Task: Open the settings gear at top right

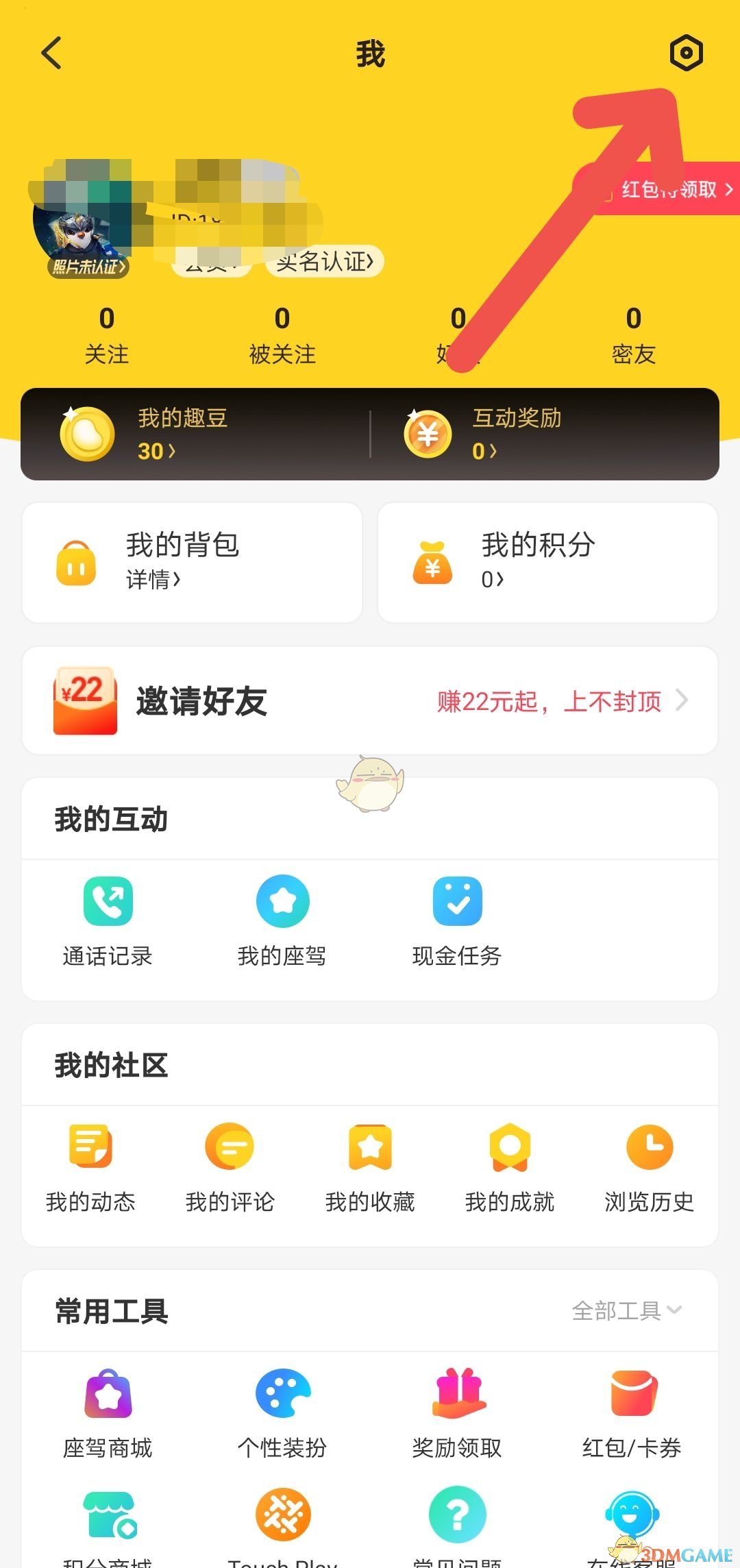Action: (686, 52)
